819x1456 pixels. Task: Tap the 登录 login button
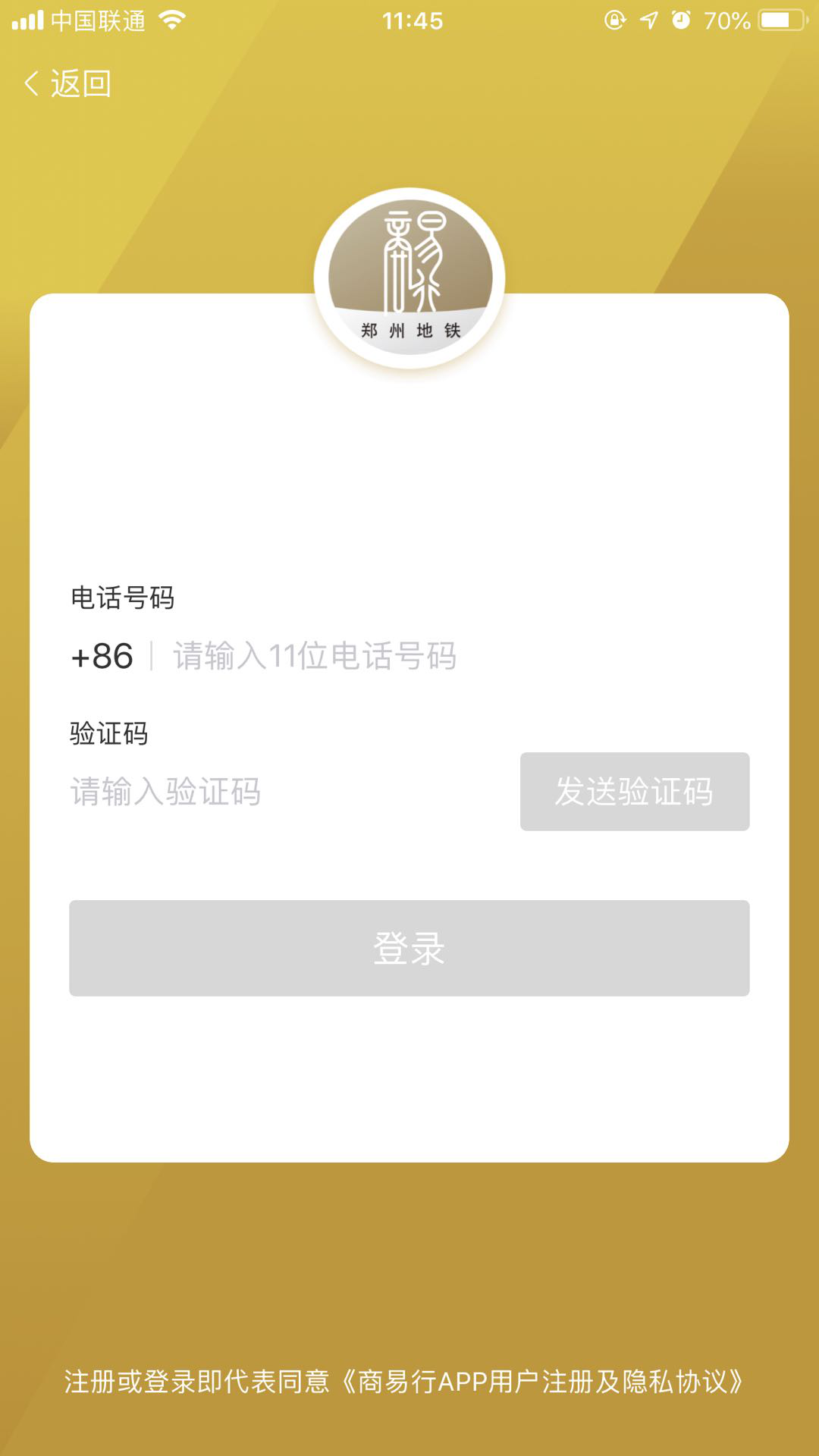point(409,948)
